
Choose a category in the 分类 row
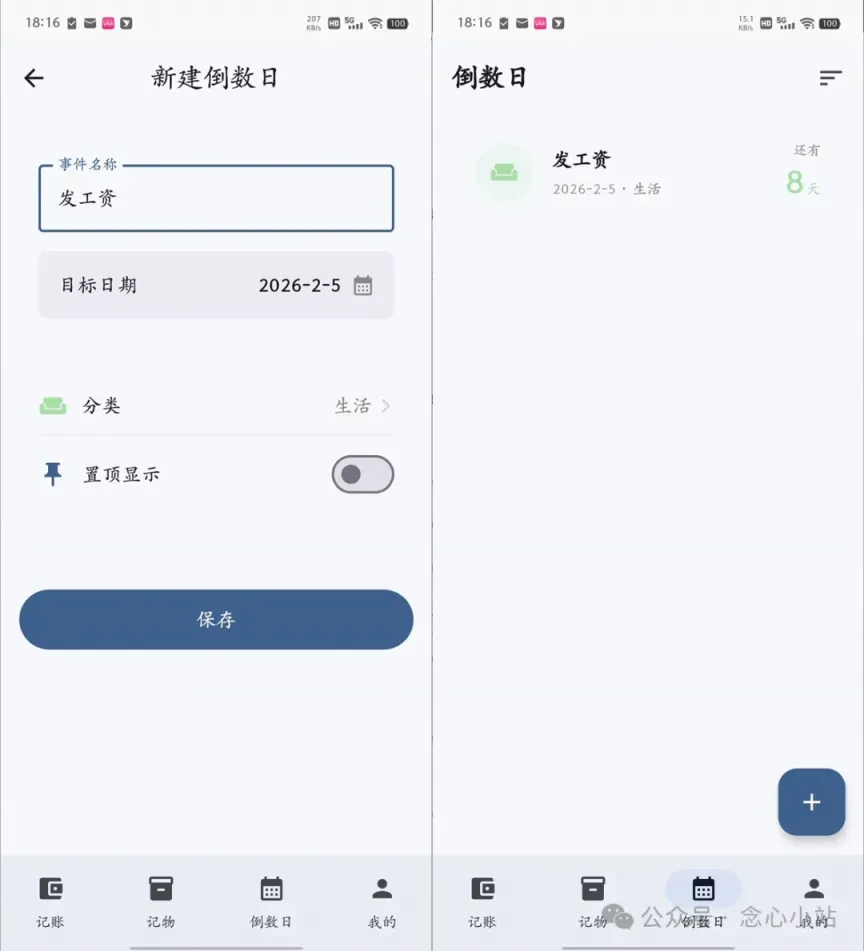(x=216, y=406)
